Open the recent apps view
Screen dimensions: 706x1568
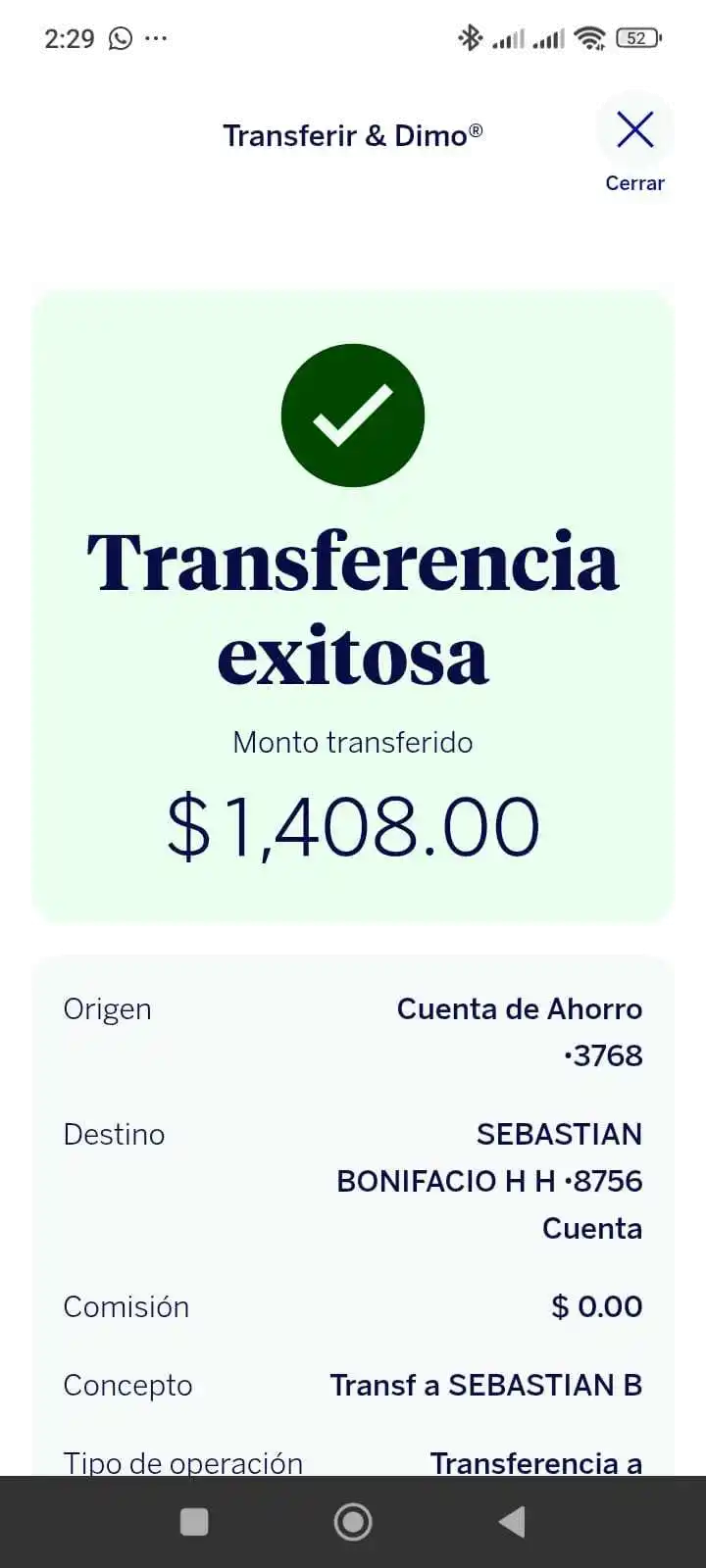194,1522
